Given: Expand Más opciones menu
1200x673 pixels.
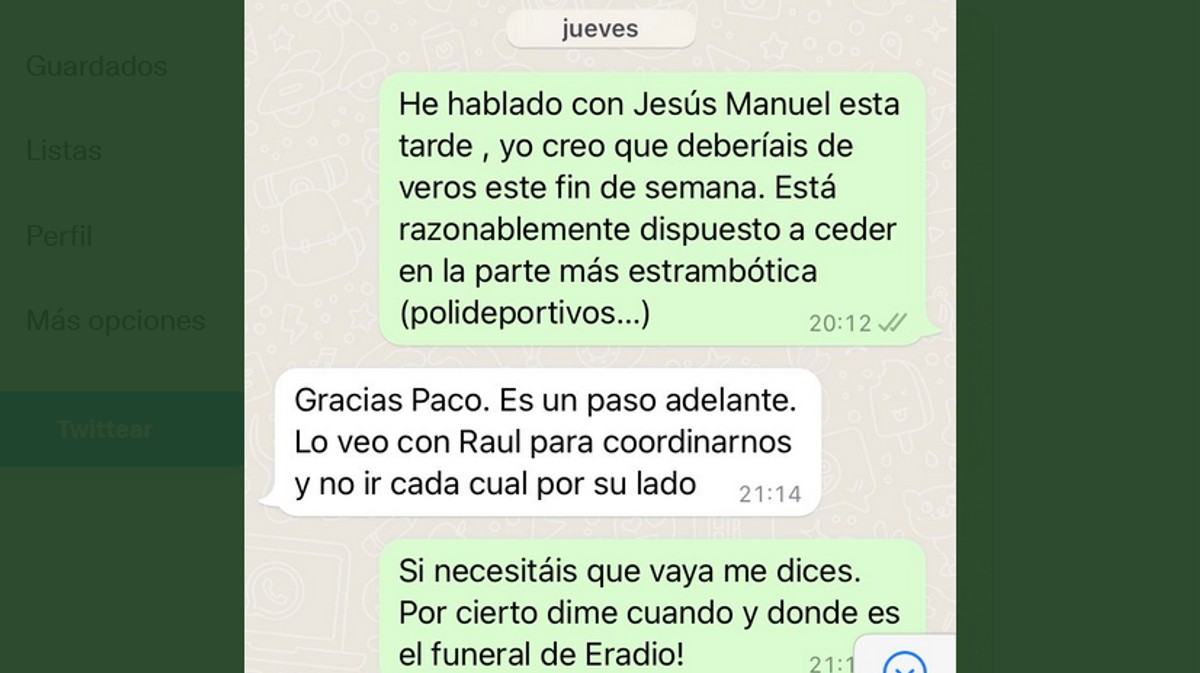Looking at the screenshot, I should click(115, 321).
